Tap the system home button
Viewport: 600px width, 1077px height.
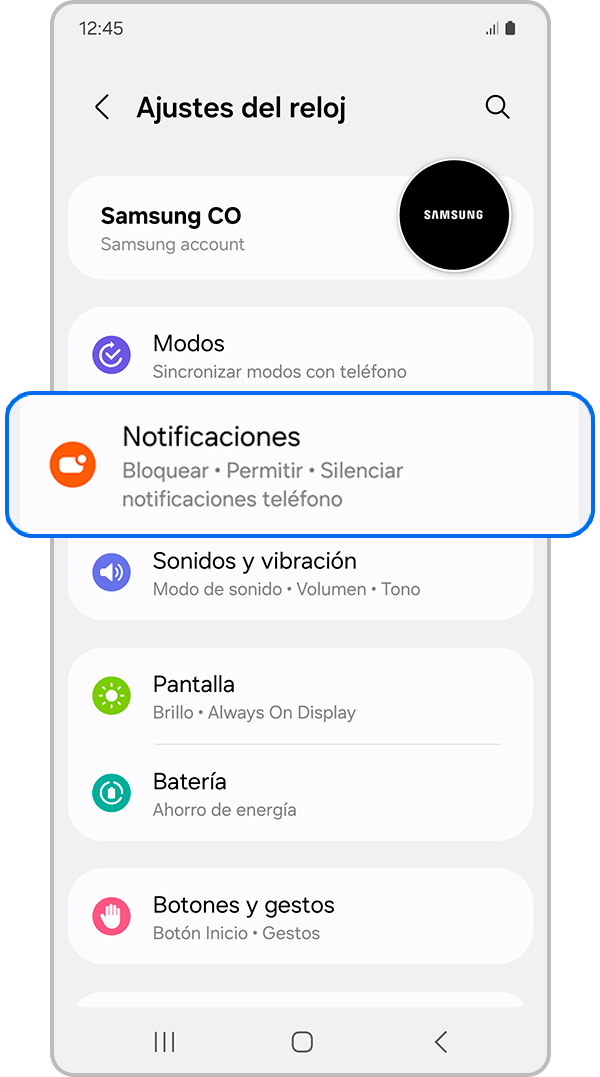click(x=302, y=1042)
